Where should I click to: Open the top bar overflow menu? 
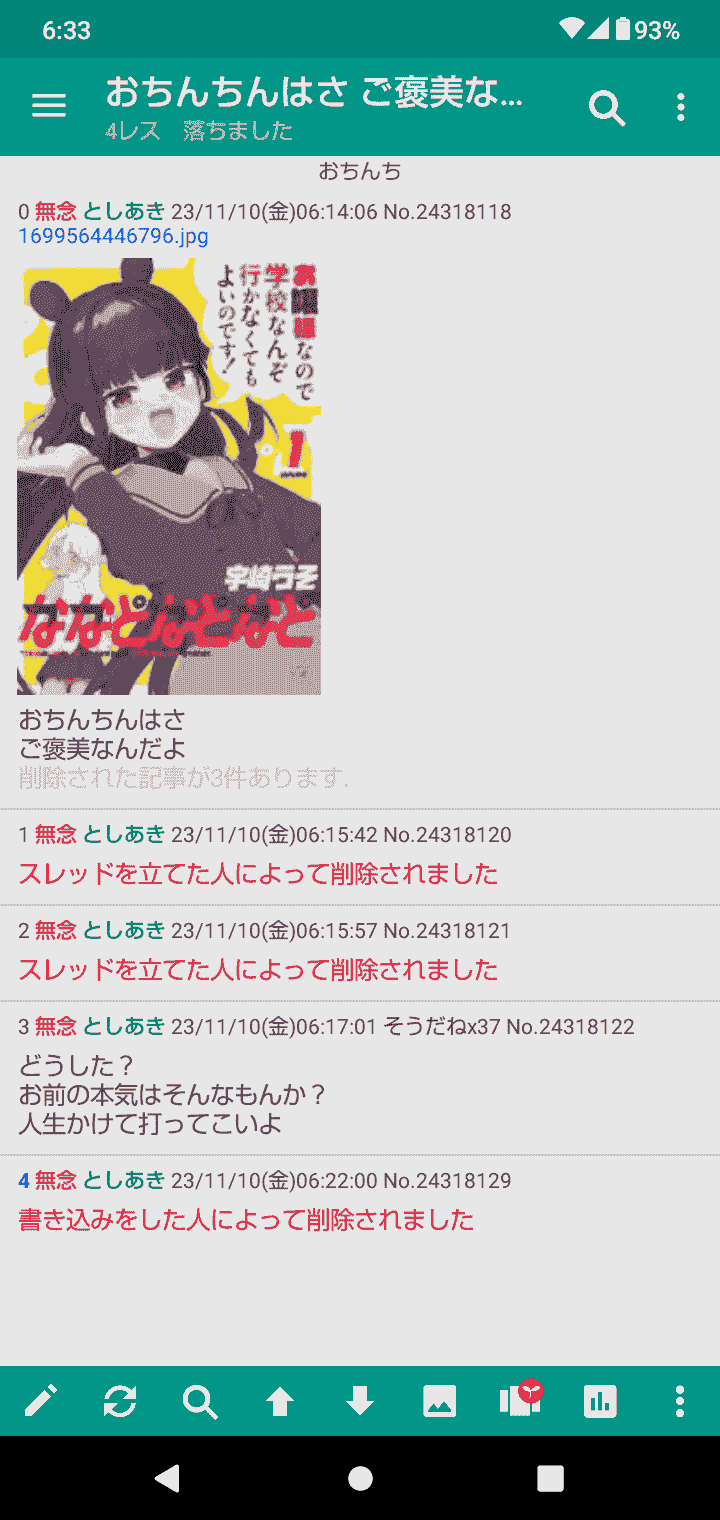pyautogui.click(x=681, y=107)
